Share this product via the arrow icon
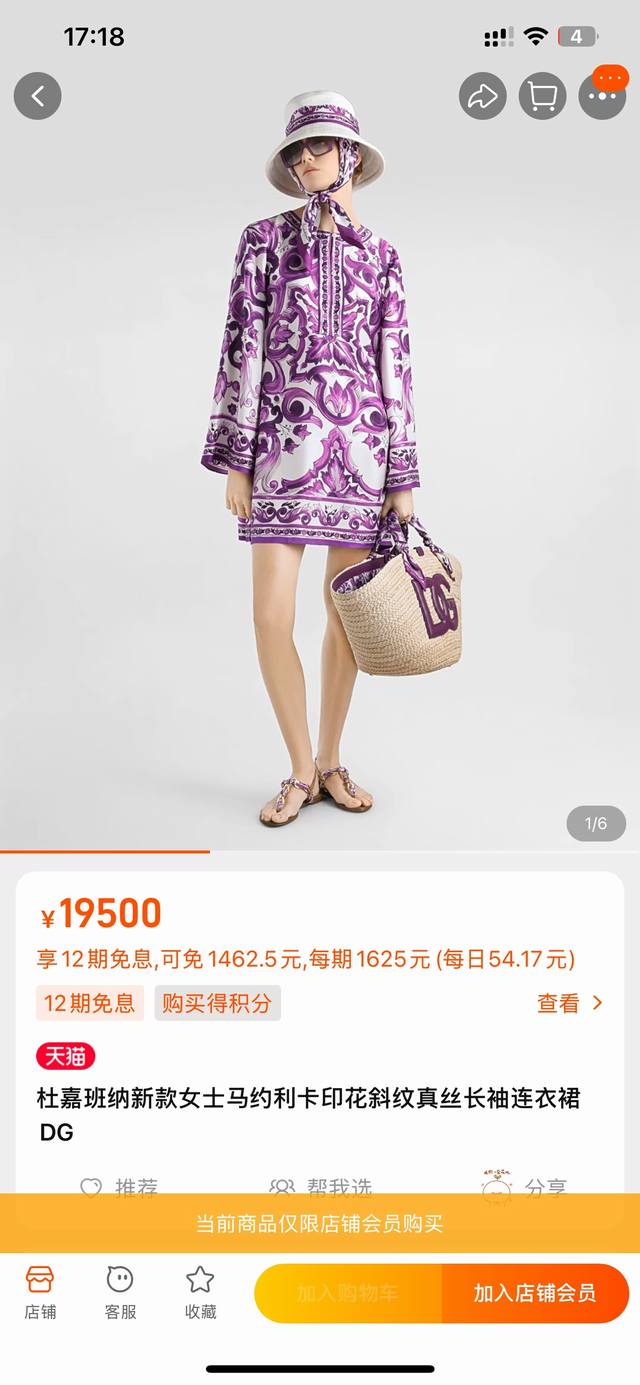 point(483,97)
